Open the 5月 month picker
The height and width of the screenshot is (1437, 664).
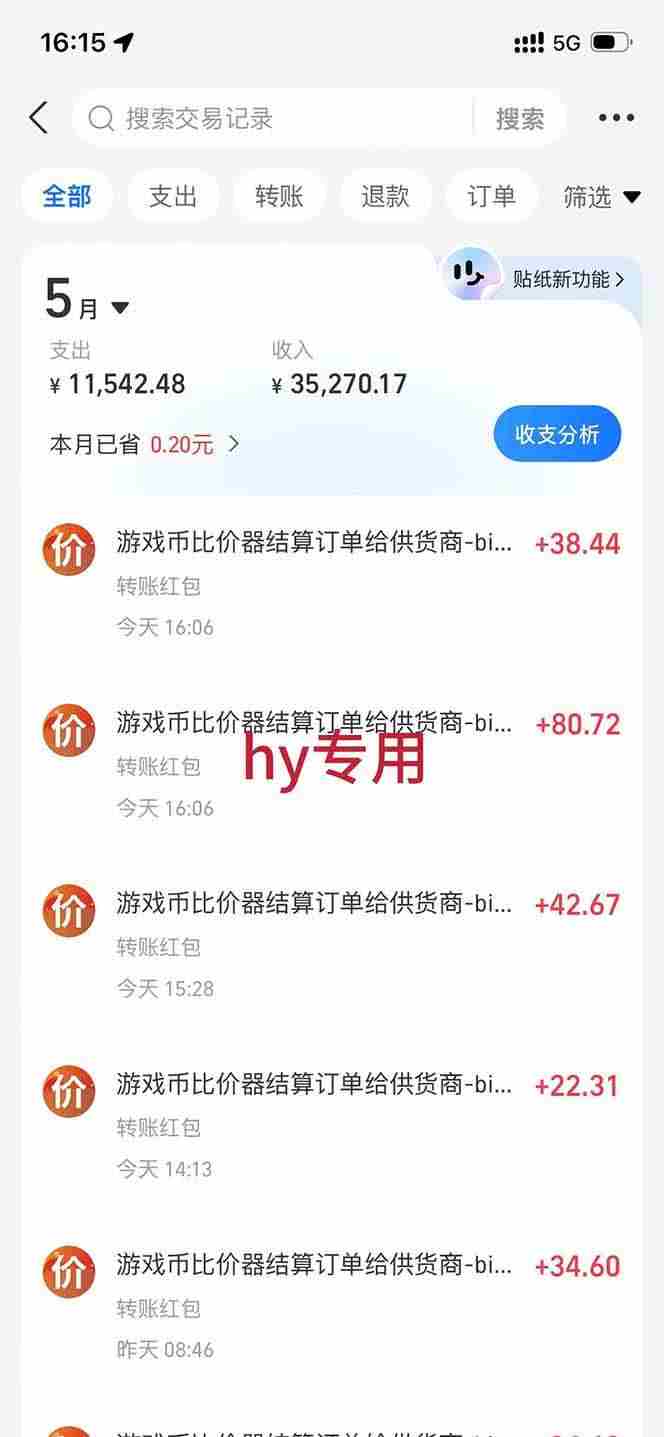point(87,300)
